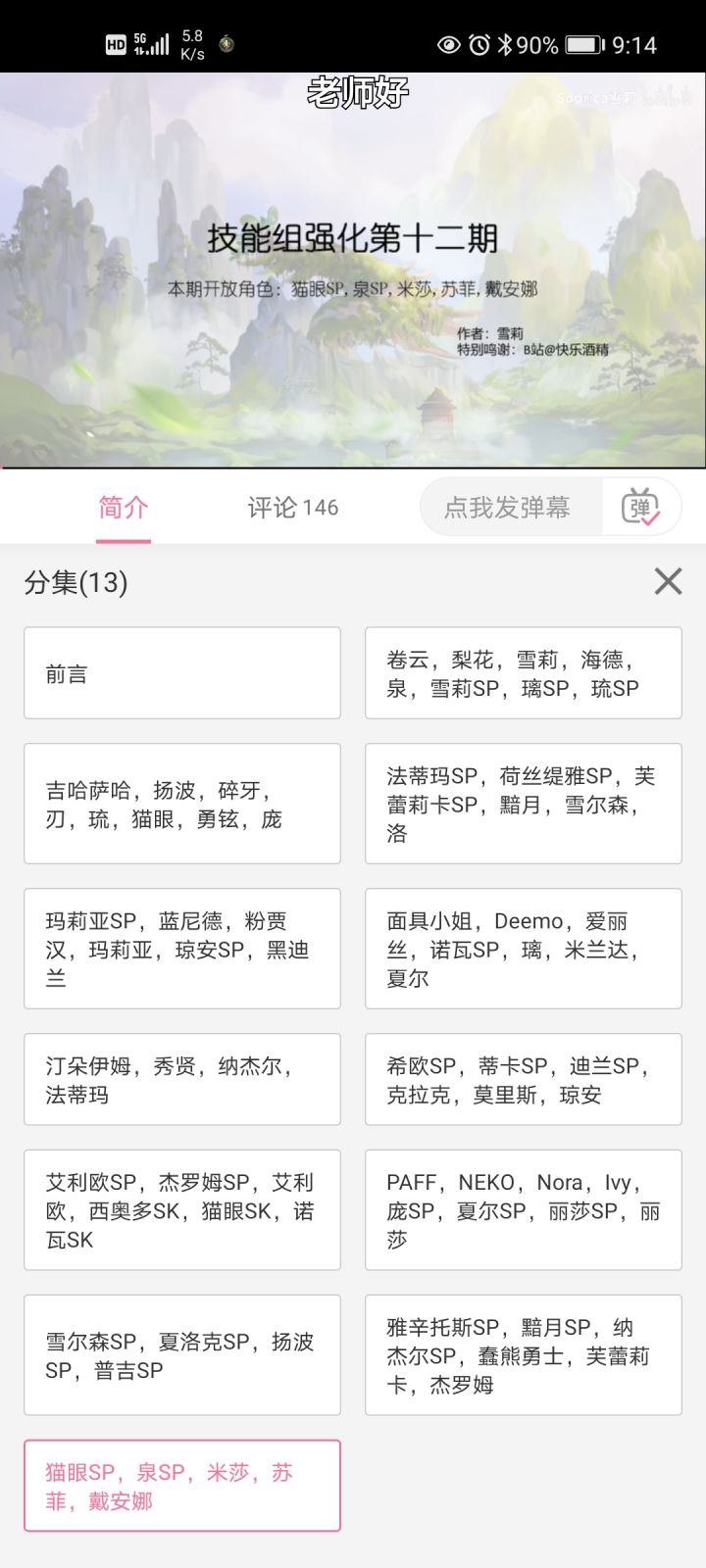The width and height of the screenshot is (706, 1568).
Task: Open the 卷云，梨花，雪莉 episode
Action: (x=524, y=672)
